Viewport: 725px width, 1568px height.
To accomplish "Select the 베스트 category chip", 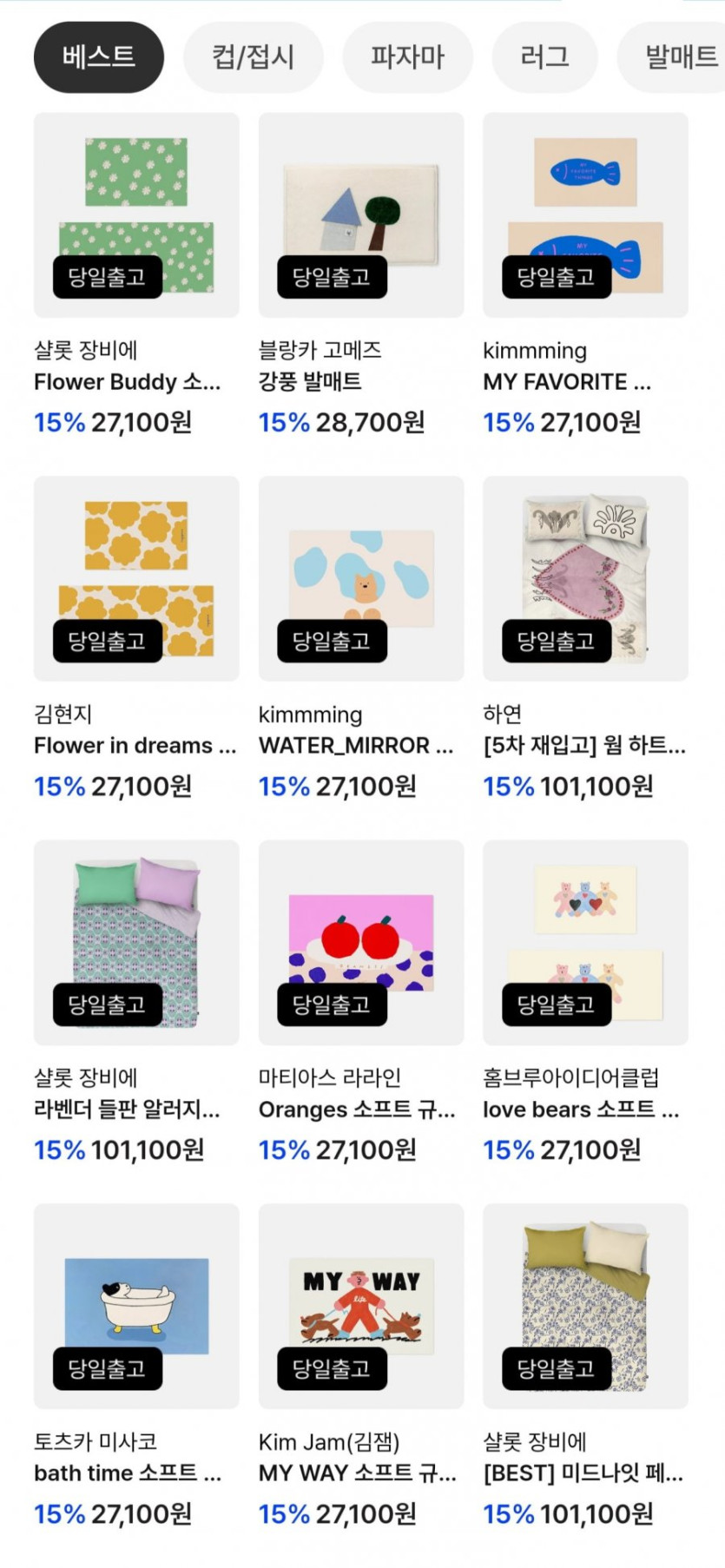I will tap(98, 57).
